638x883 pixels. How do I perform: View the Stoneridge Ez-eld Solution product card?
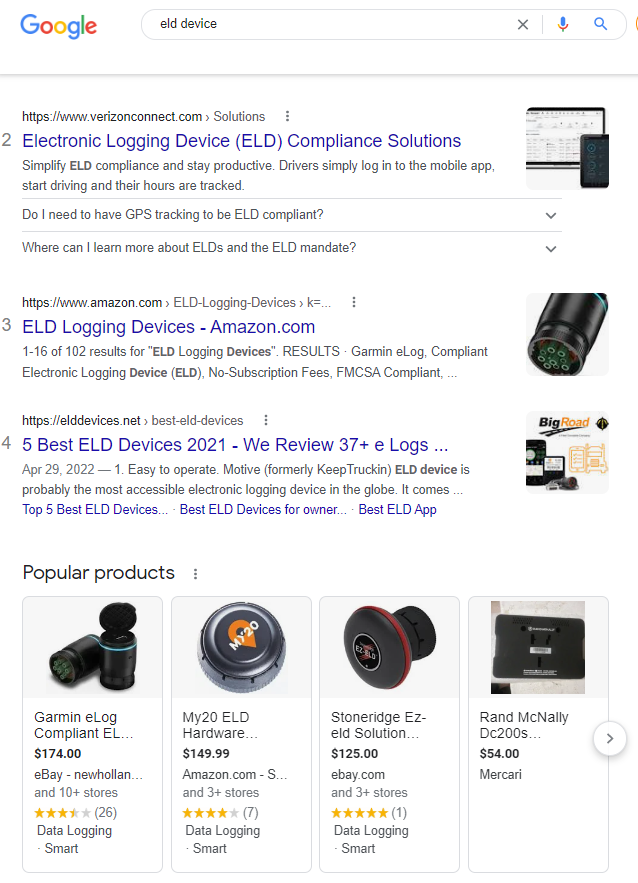(389, 725)
